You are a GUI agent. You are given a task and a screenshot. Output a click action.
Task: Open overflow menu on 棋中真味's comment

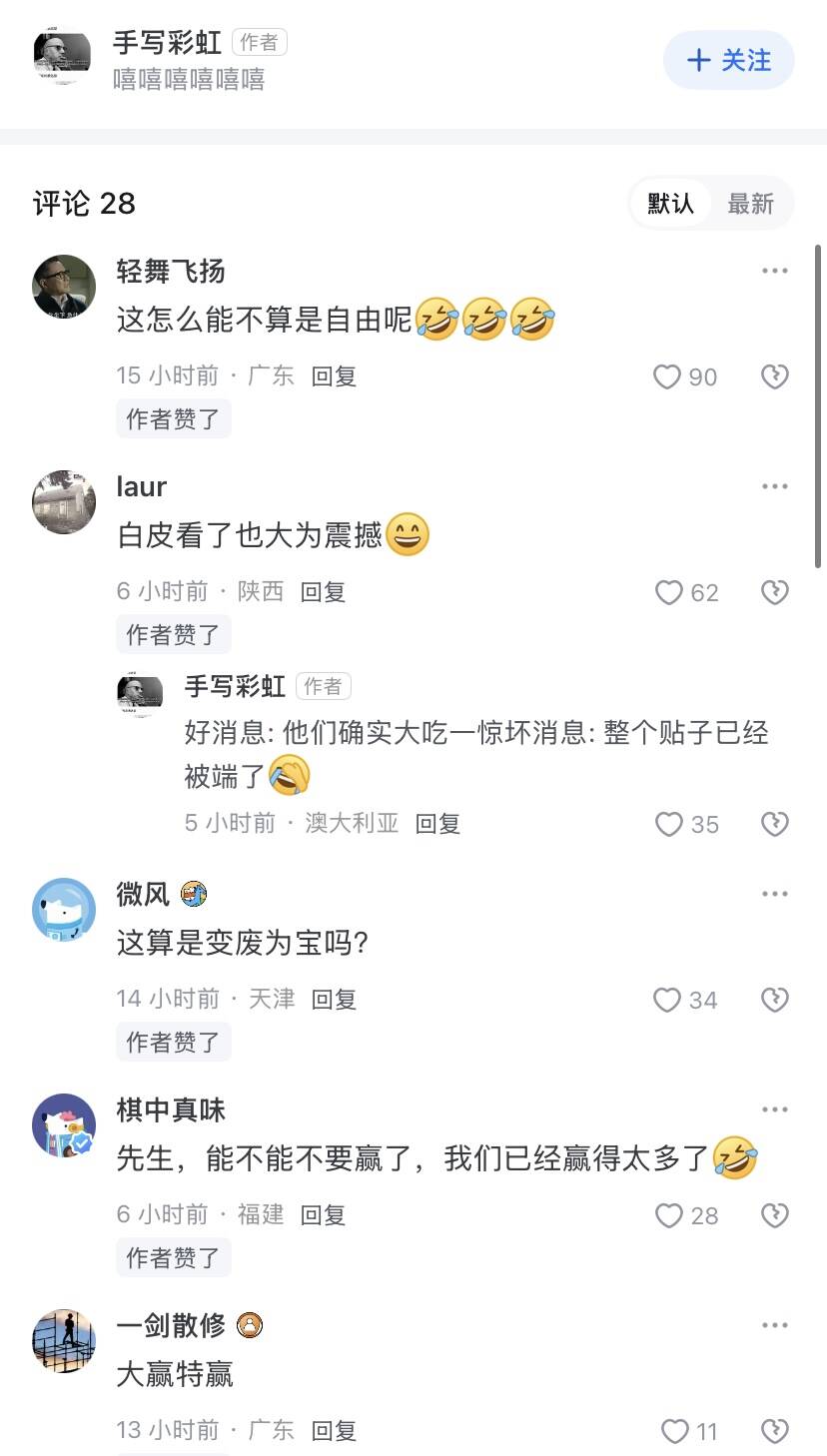point(775,1109)
